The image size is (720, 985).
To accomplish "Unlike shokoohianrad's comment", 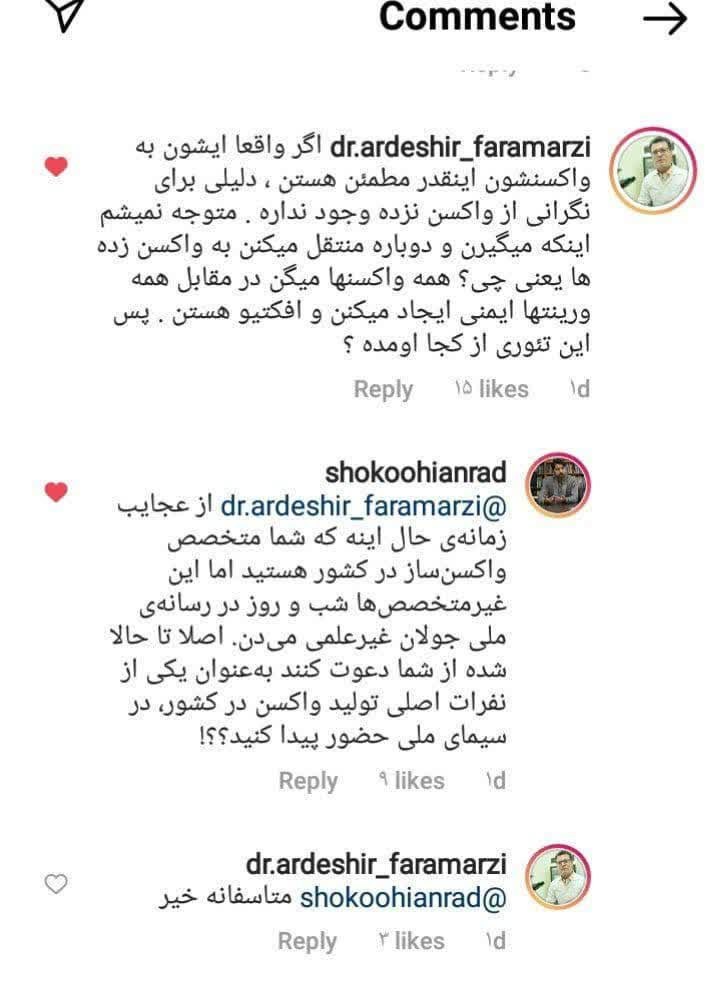I will point(56,491).
